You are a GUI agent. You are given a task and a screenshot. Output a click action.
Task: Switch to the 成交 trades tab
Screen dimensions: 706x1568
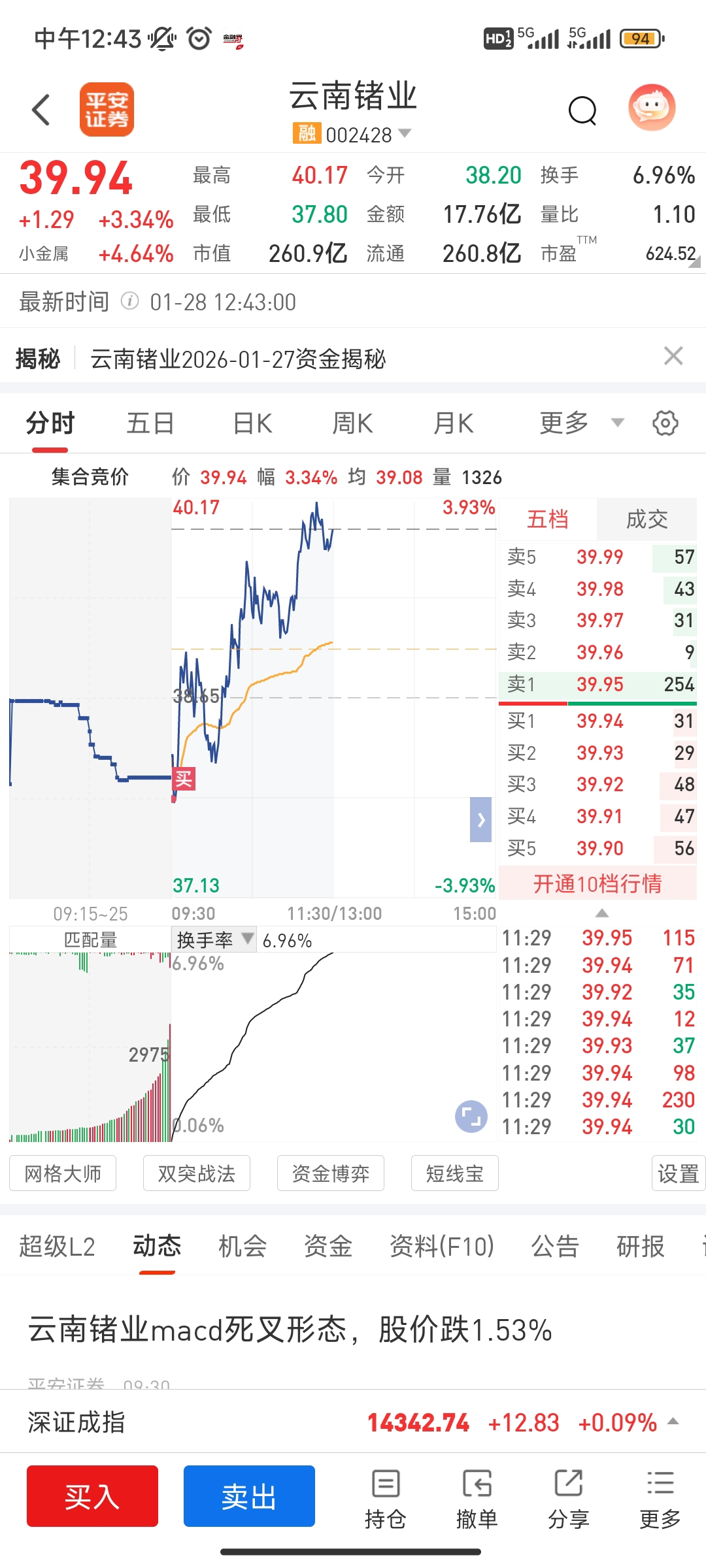[x=647, y=519]
